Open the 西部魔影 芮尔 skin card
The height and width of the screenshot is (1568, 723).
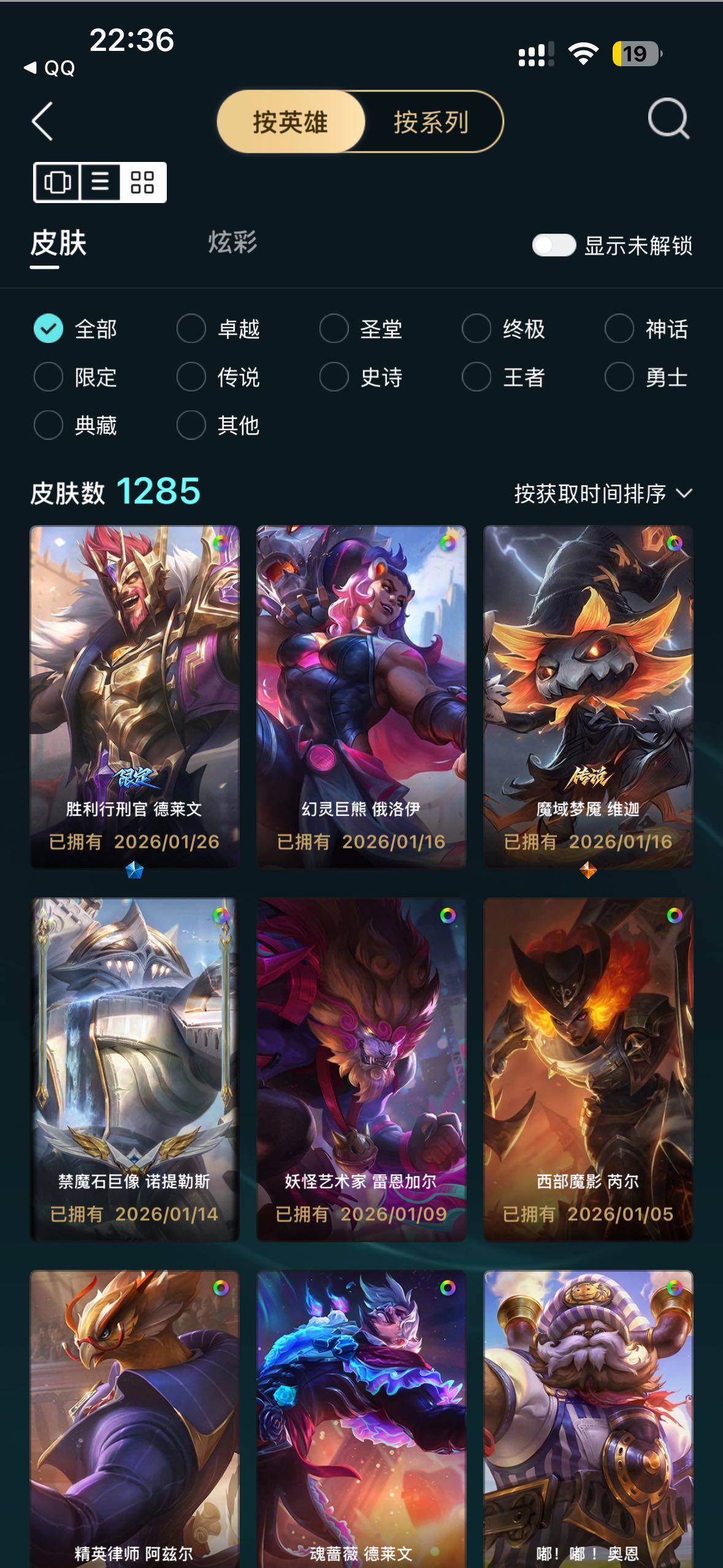click(588, 1069)
